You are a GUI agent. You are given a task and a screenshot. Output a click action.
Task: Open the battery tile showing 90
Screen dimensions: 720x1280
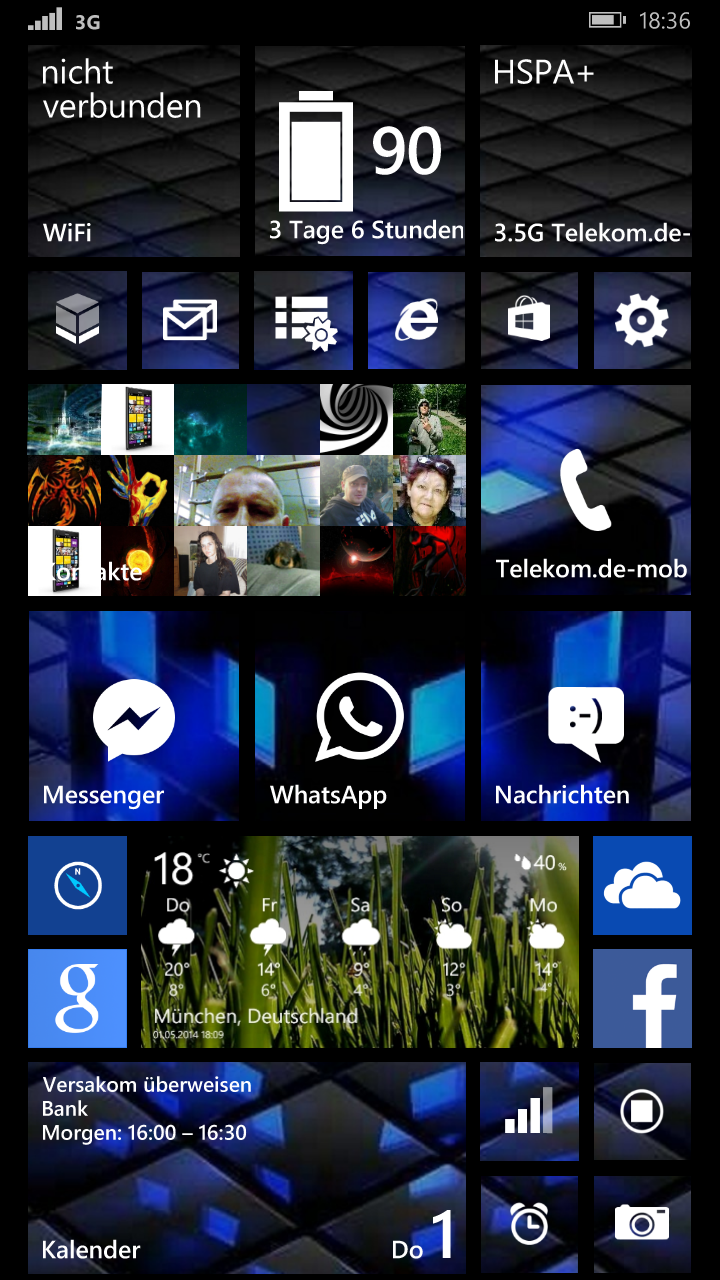[360, 152]
